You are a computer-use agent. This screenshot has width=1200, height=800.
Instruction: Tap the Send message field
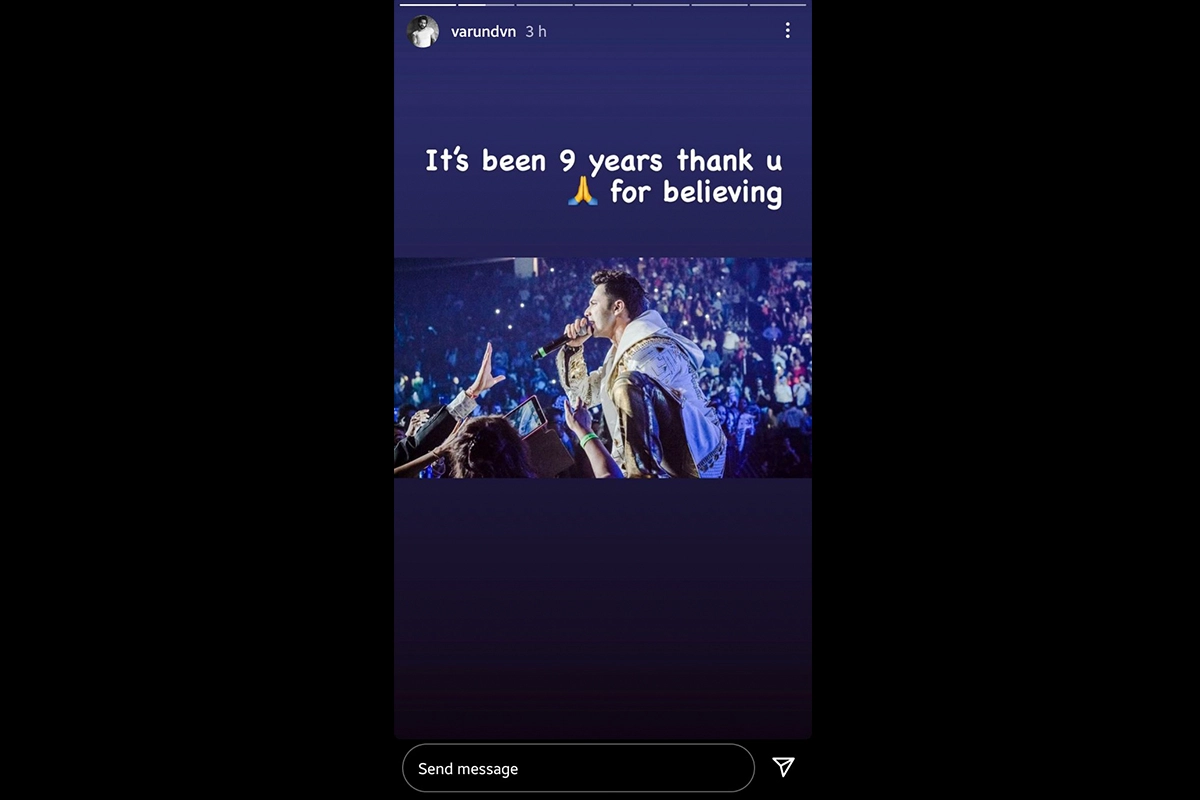pyautogui.click(x=578, y=768)
